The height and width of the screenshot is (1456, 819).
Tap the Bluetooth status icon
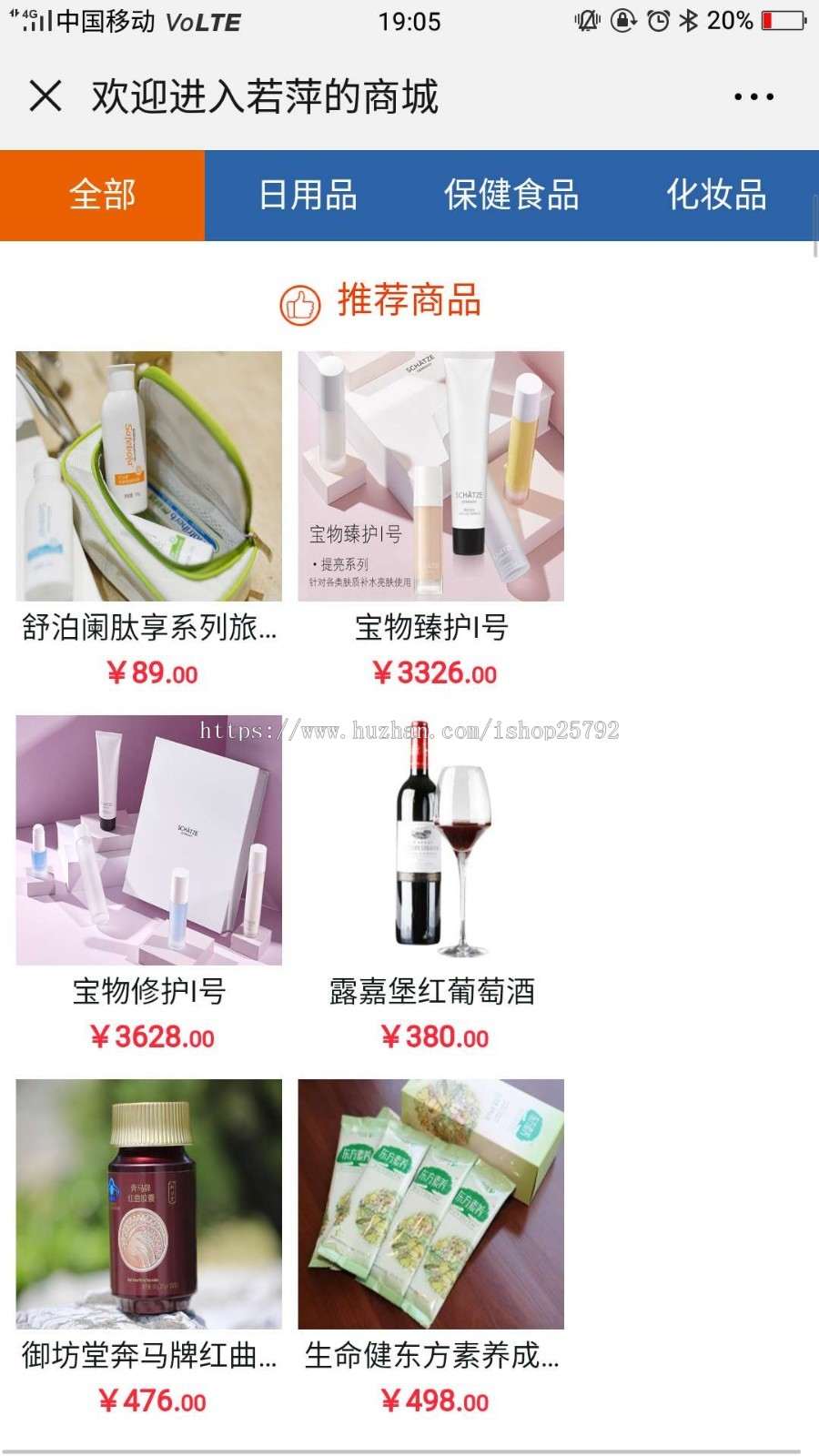click(687, 20)
